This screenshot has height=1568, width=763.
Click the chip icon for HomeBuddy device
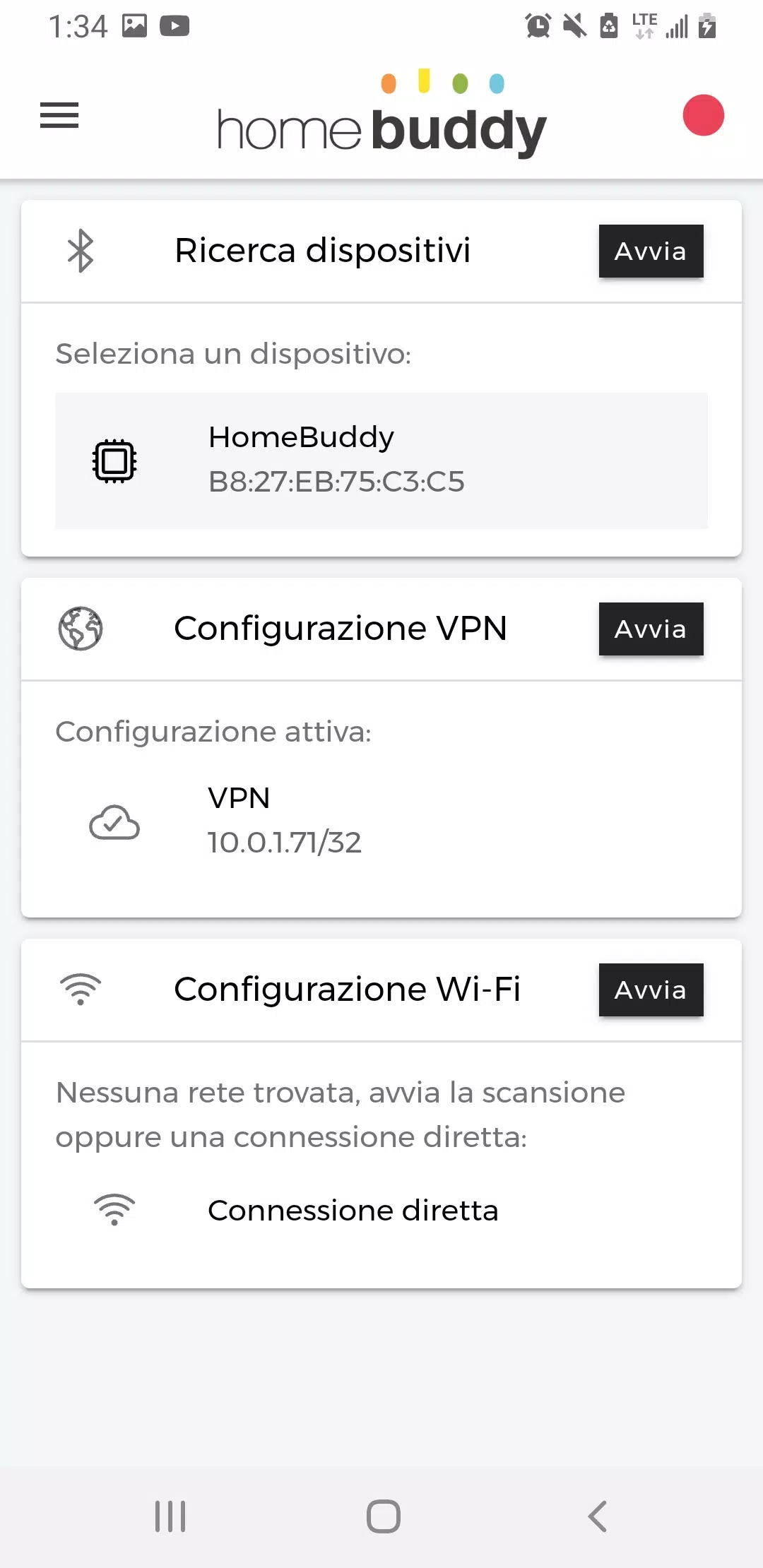(114, 461)
